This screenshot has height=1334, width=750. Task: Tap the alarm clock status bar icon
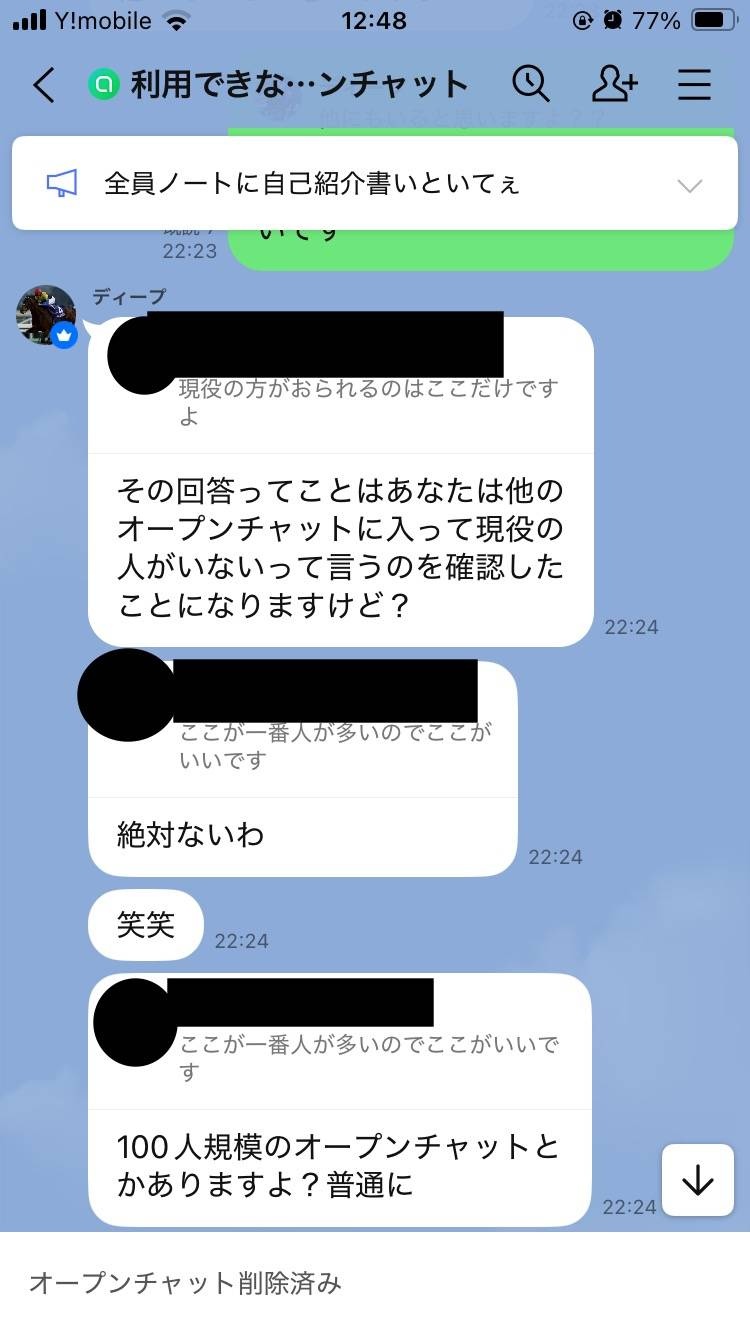[612, 19]
